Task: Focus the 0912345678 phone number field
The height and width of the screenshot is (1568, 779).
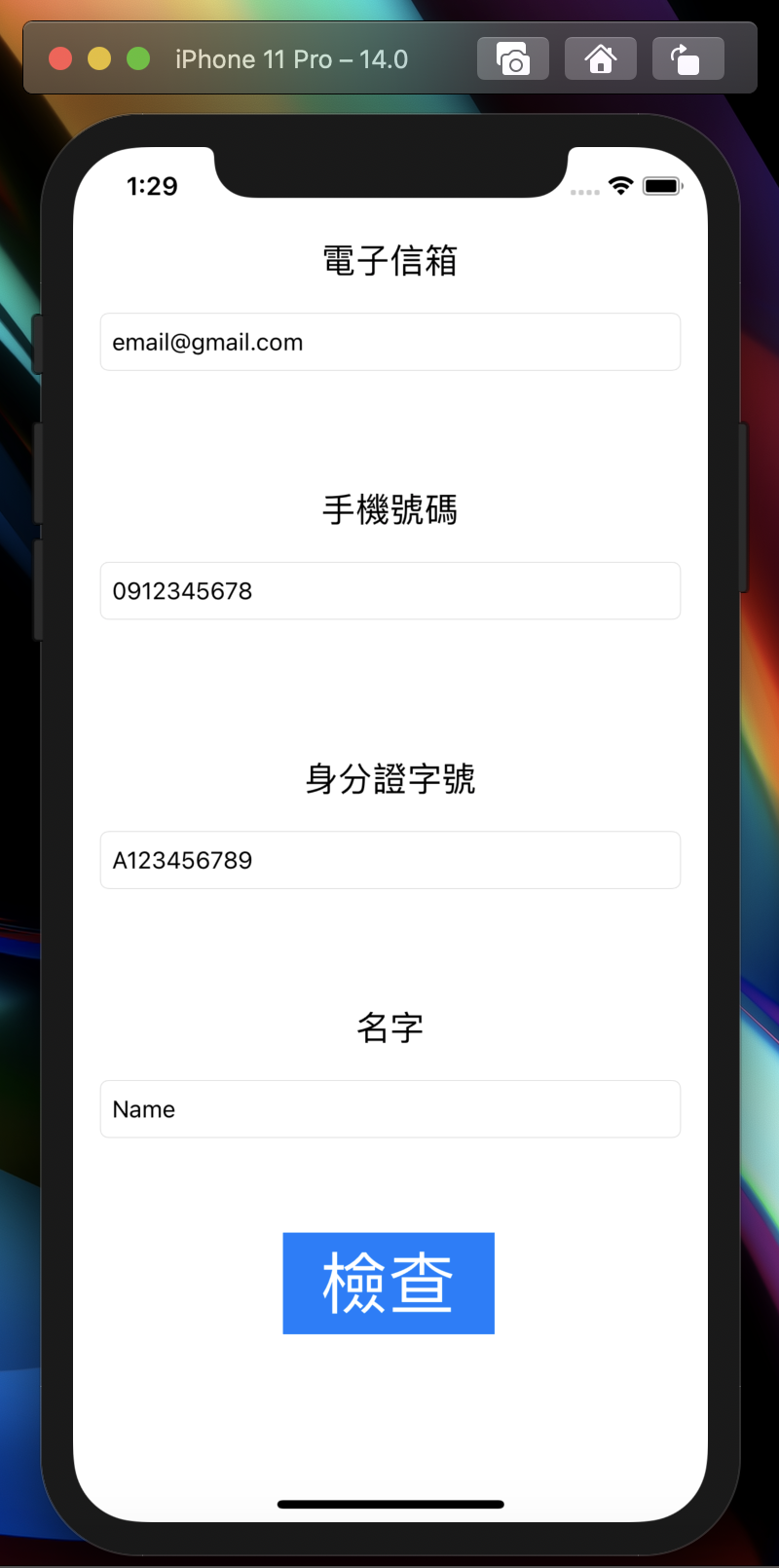Action: coord(389,591)
